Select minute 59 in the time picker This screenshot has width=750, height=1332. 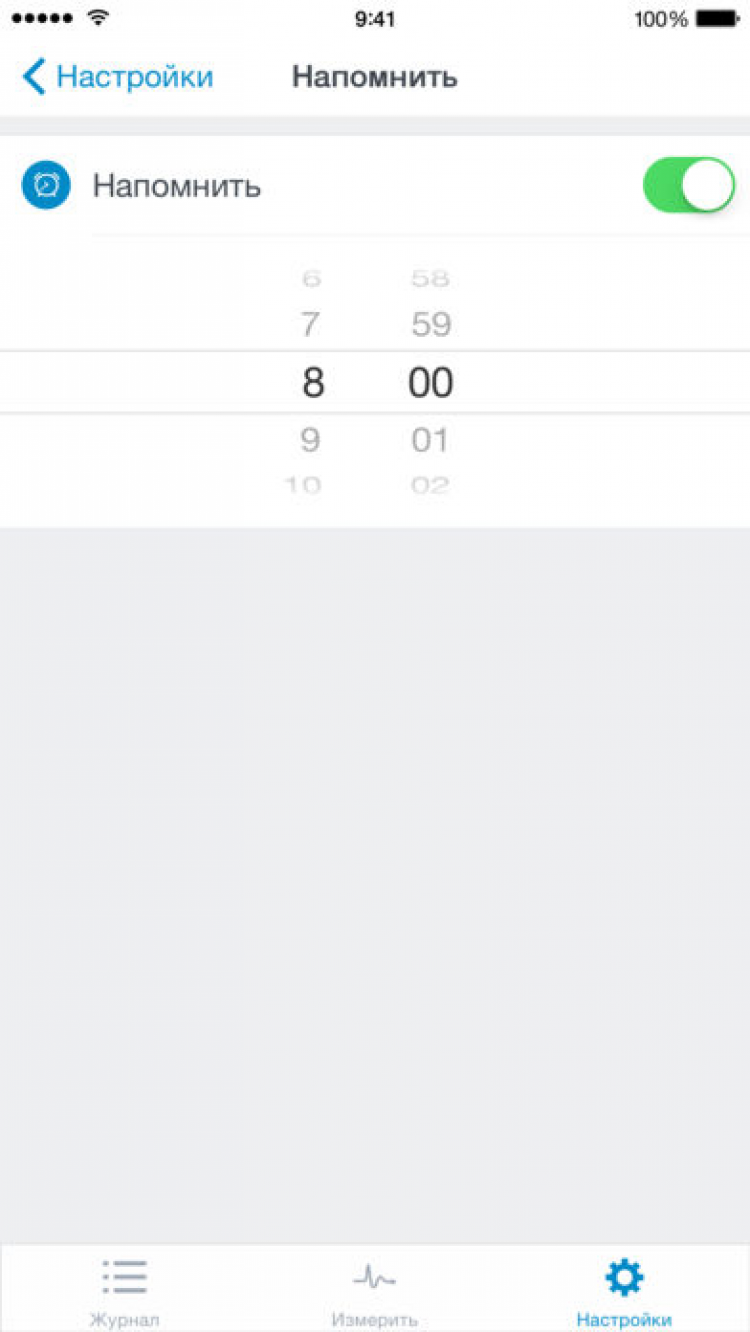point(431,324)
